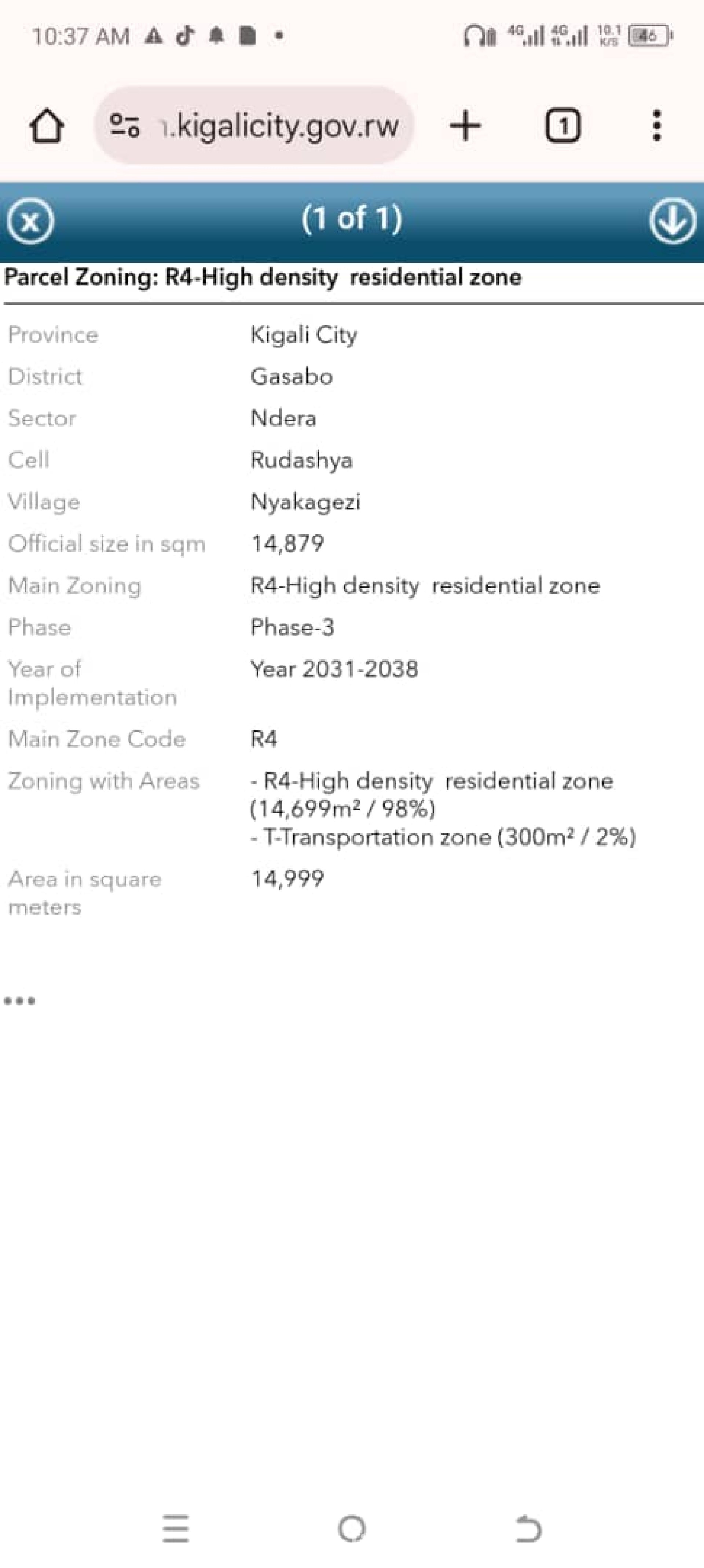Image resolution: width=704 pixels, height=1568 pixels.
Task: View site info icon in address bar
Action: pyautogui.click(x=125, y=126)
